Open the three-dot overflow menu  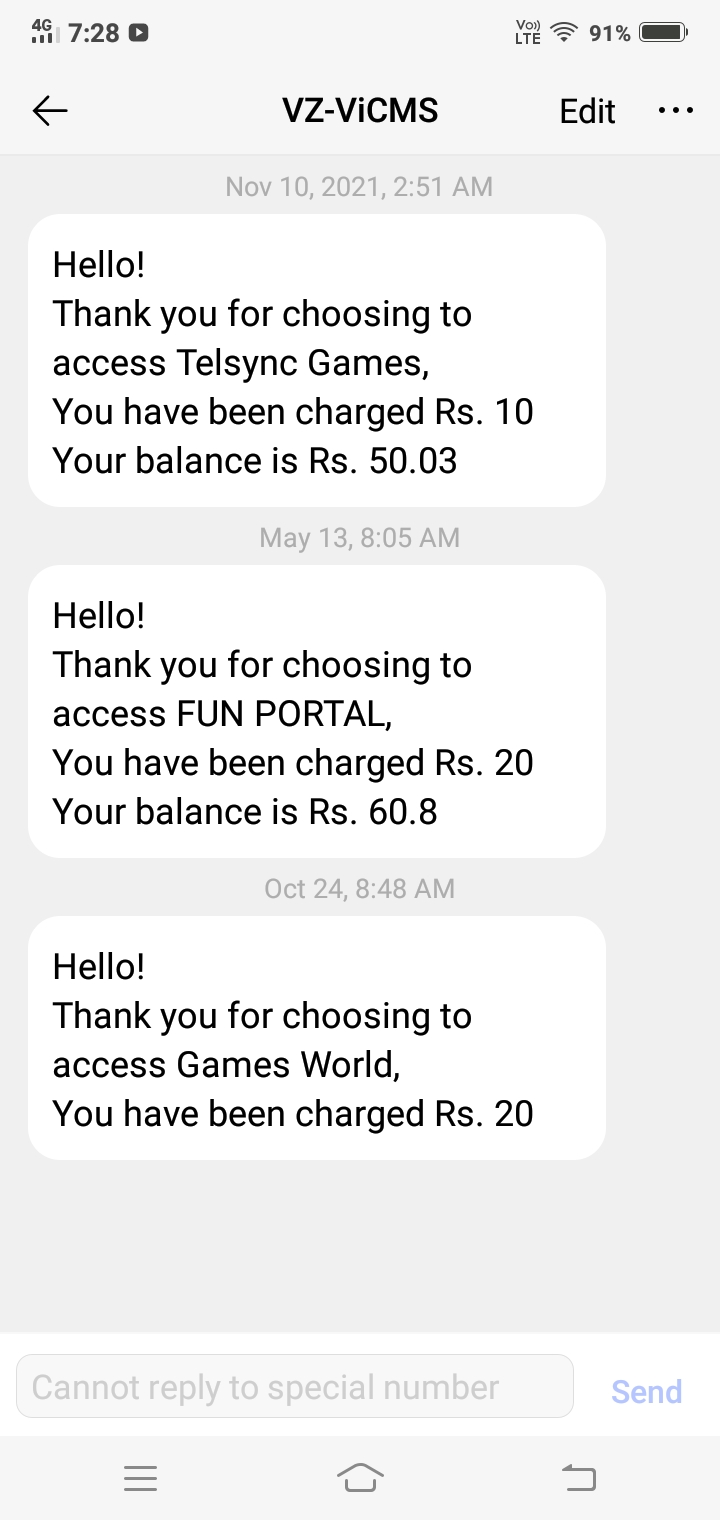pyautogui.click(x=676, y=111)
